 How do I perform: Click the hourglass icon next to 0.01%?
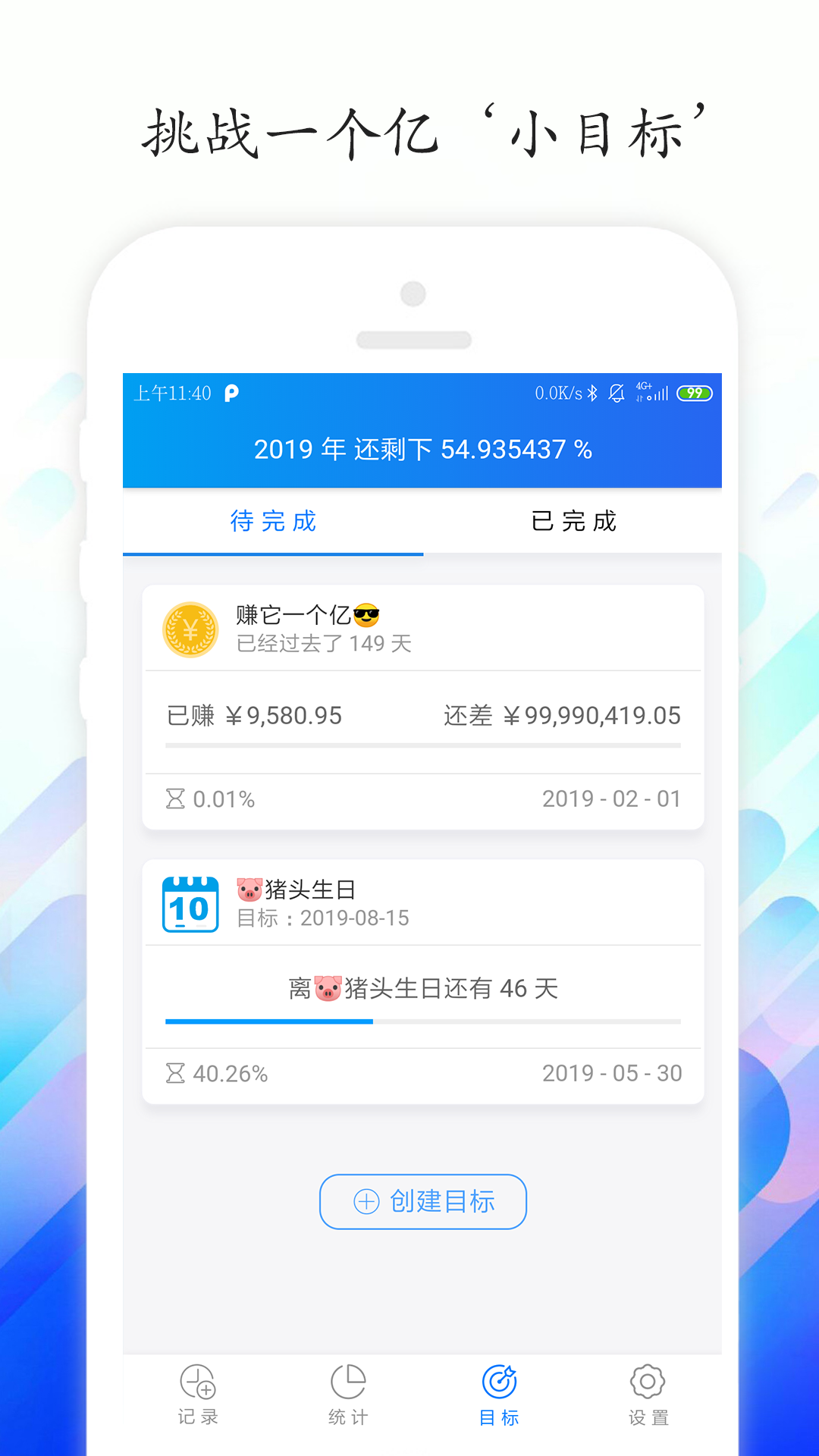[x=176, y=799]
